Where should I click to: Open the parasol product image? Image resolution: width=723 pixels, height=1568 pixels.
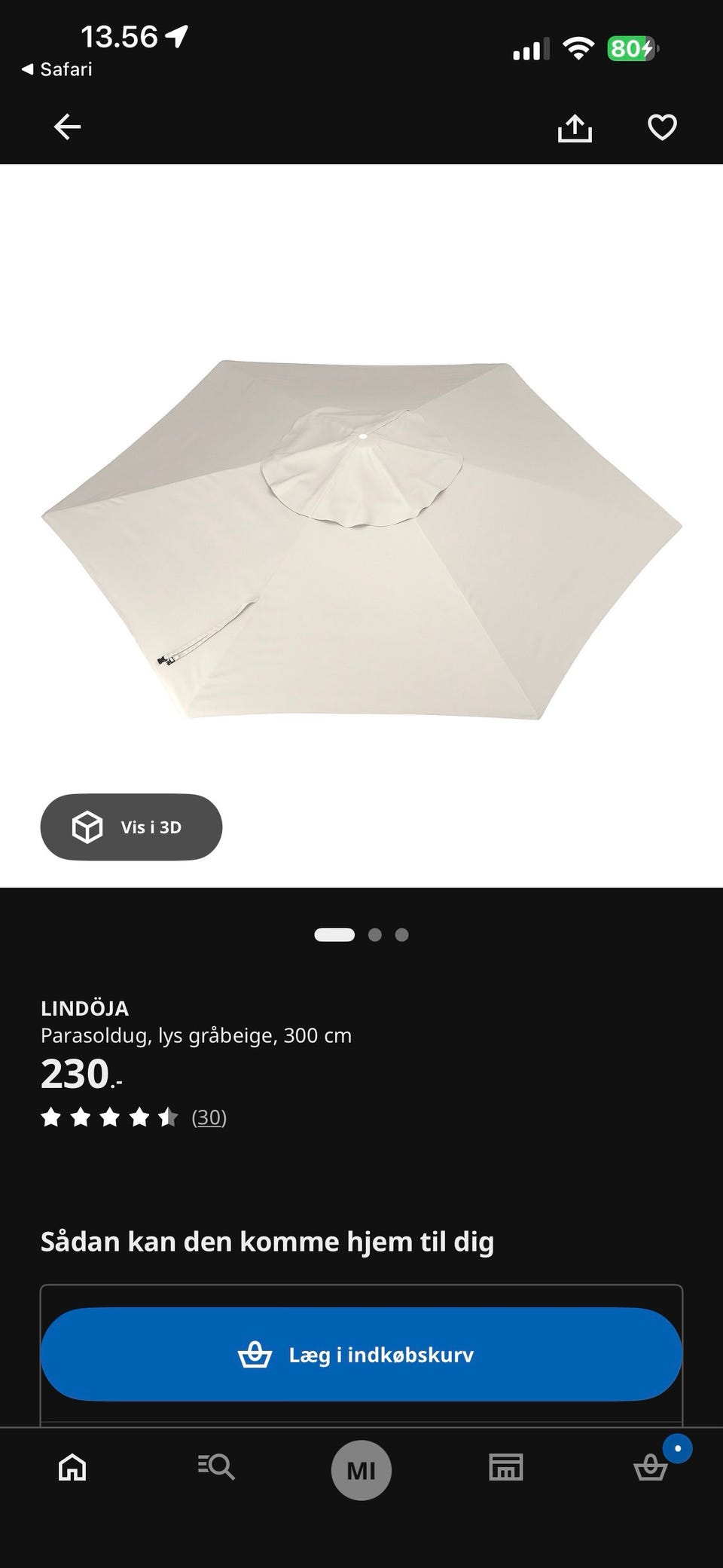pos(361,539)
